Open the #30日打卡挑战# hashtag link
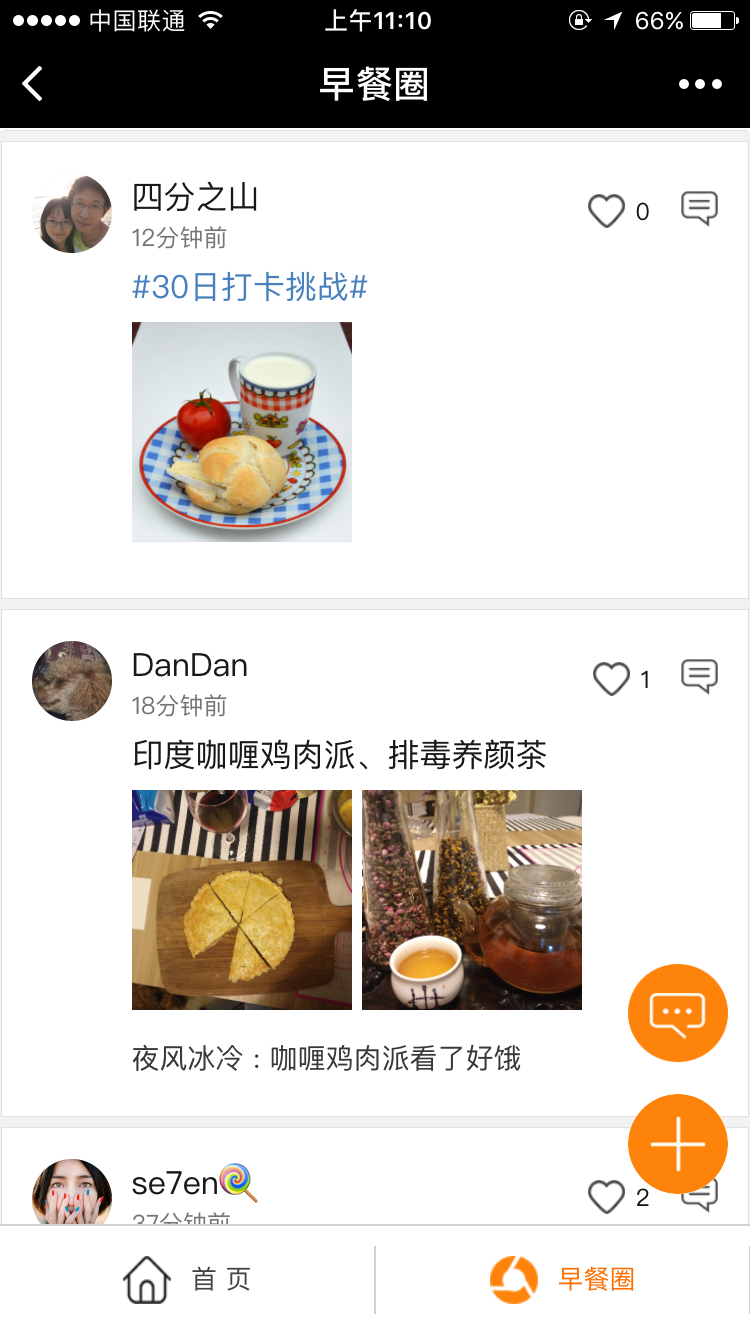The width and height of the screenshot is (750, 1334). 250,288
